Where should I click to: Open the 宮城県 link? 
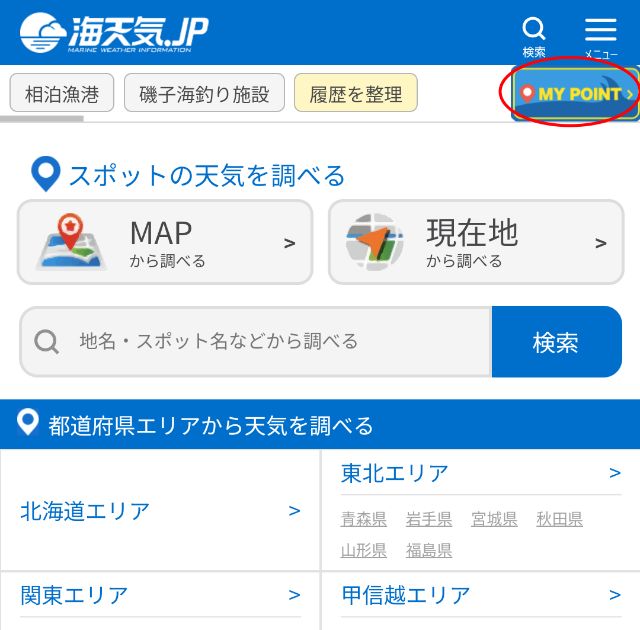click(494, 519)
